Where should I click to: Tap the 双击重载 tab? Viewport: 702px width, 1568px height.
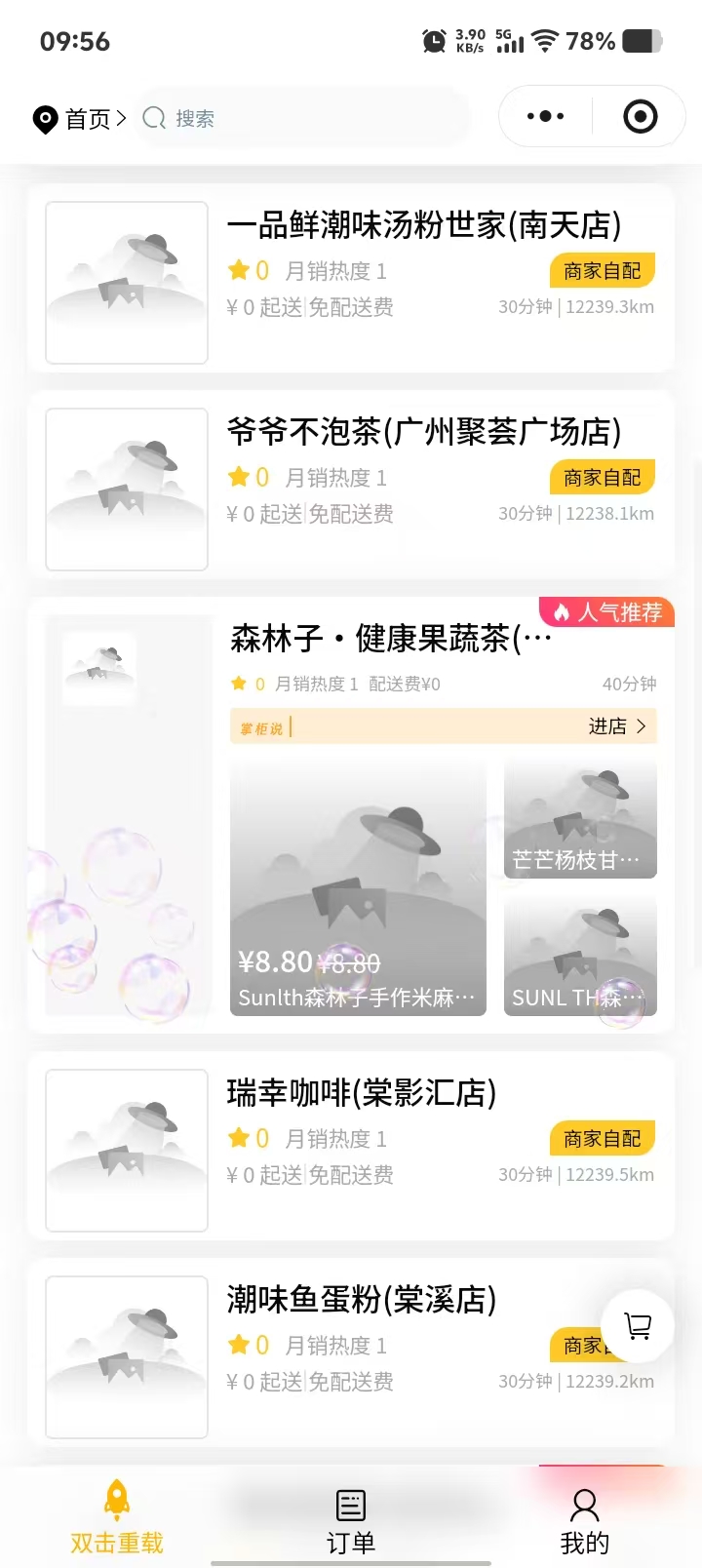tap(117, 1517)
